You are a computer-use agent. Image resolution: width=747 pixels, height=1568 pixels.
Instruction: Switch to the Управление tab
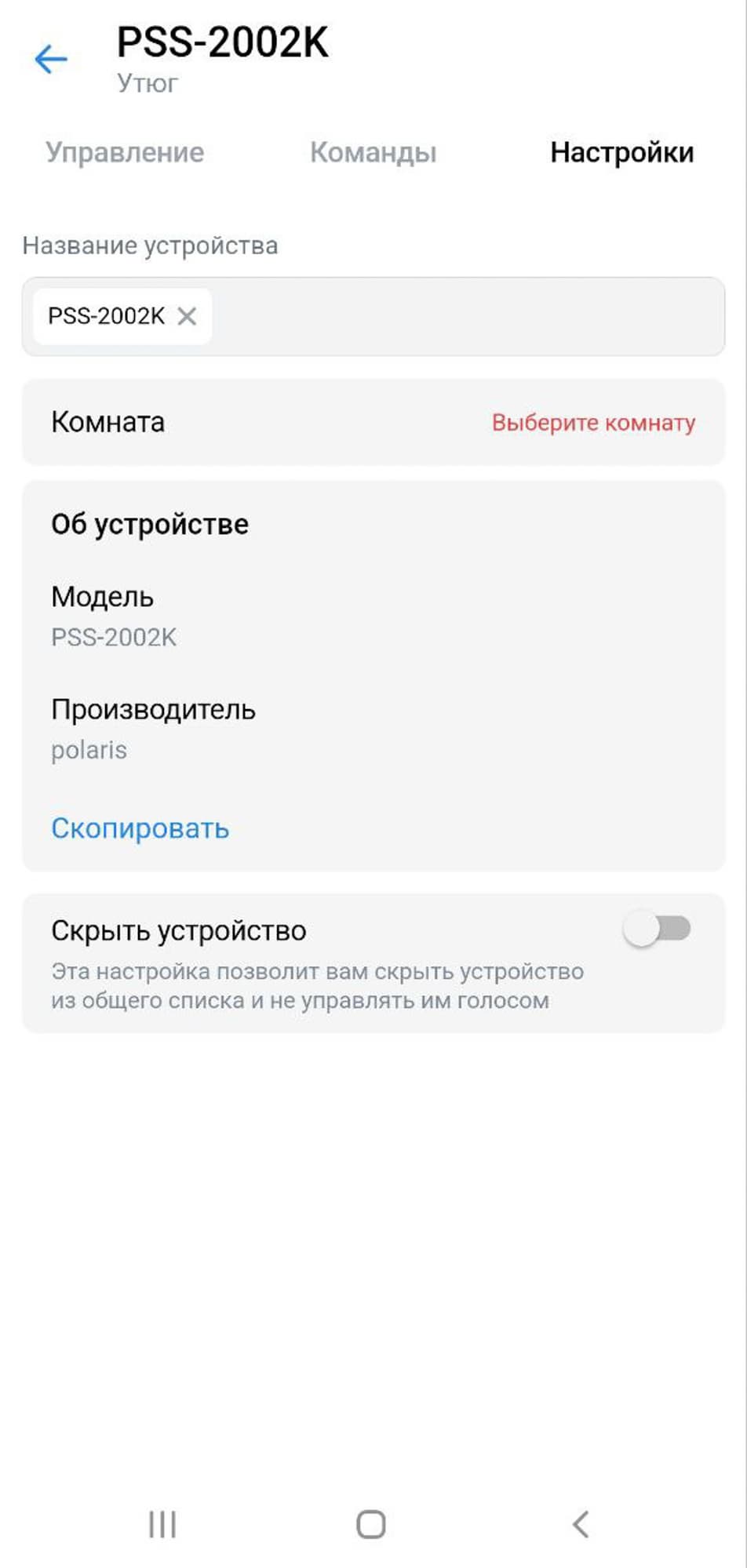coord(125,152)
